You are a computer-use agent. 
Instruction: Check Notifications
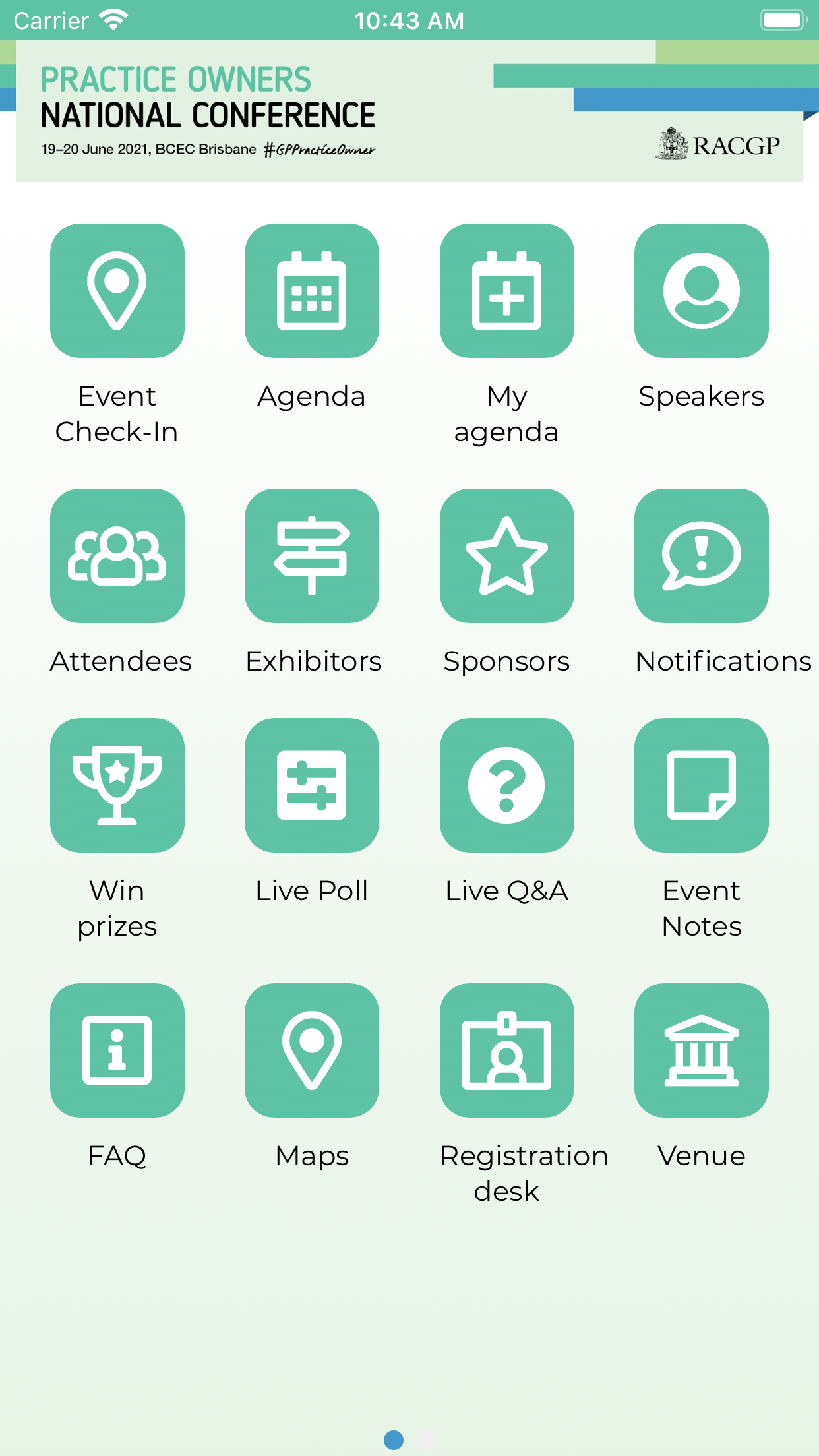701,556
